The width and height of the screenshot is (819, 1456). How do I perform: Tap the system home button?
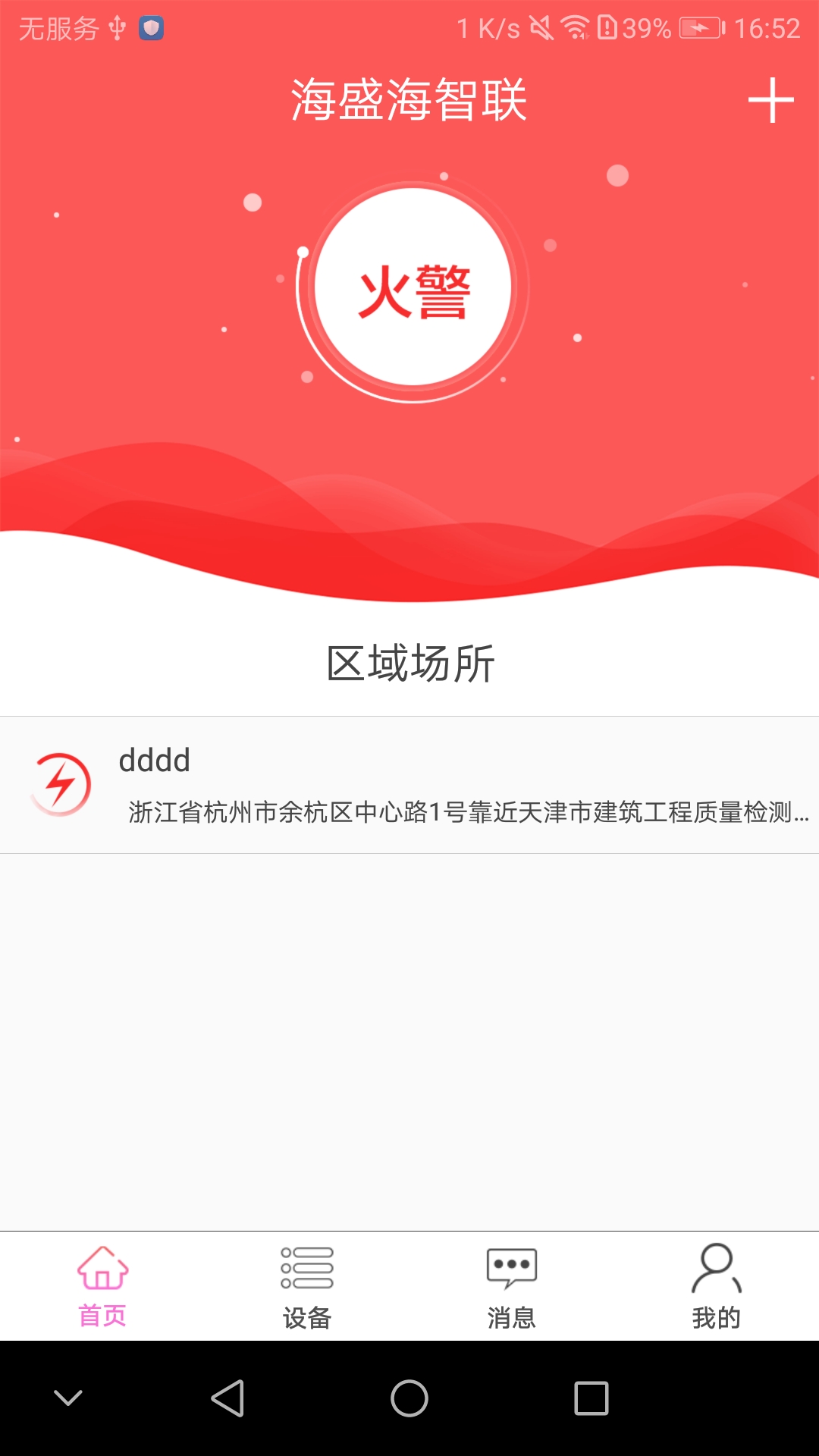[409, 1398]
